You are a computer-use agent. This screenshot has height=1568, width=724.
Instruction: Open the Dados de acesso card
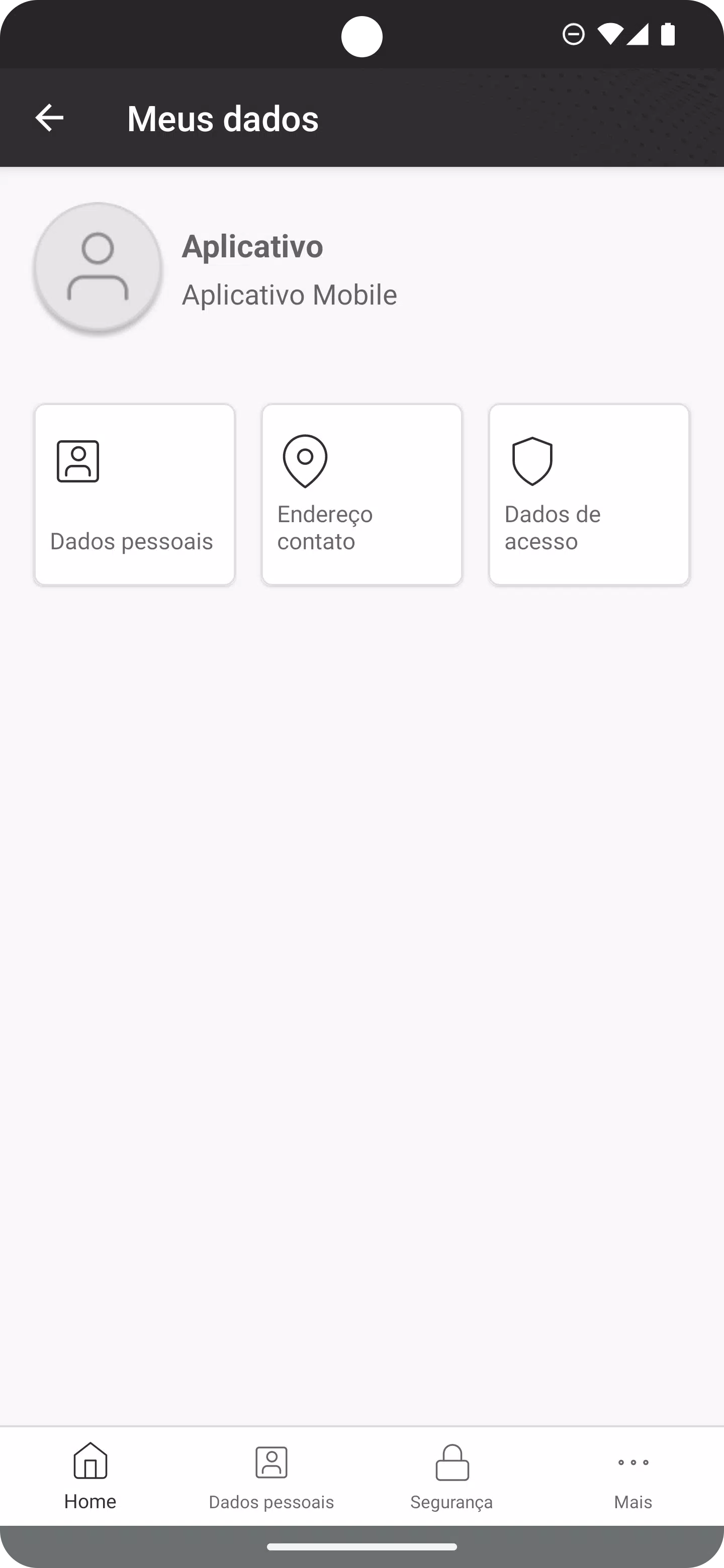point(589,495)
